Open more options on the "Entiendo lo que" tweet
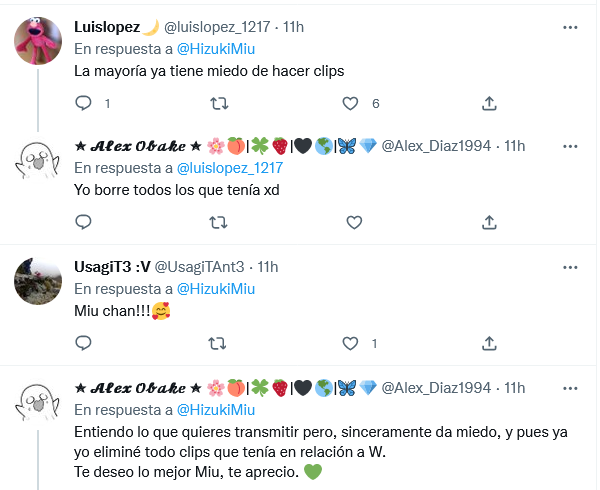 570,388
